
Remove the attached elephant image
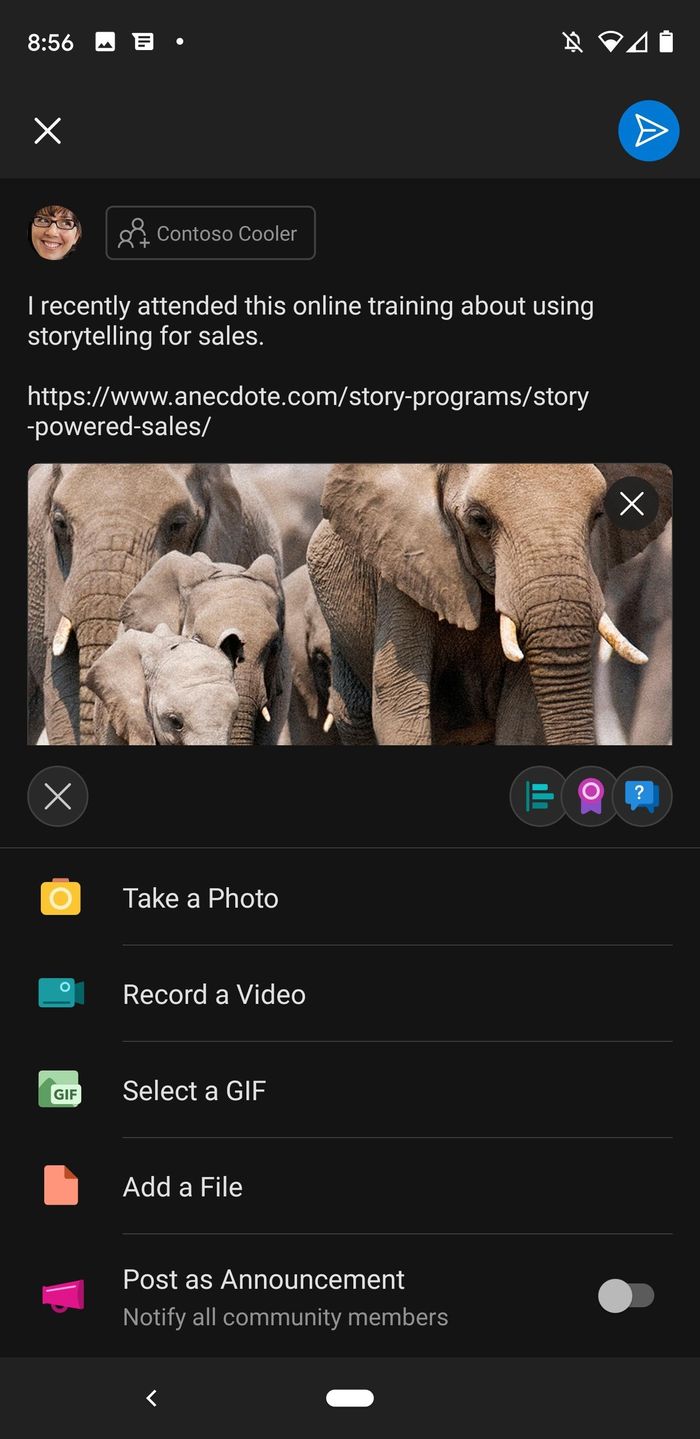[631, 504]
